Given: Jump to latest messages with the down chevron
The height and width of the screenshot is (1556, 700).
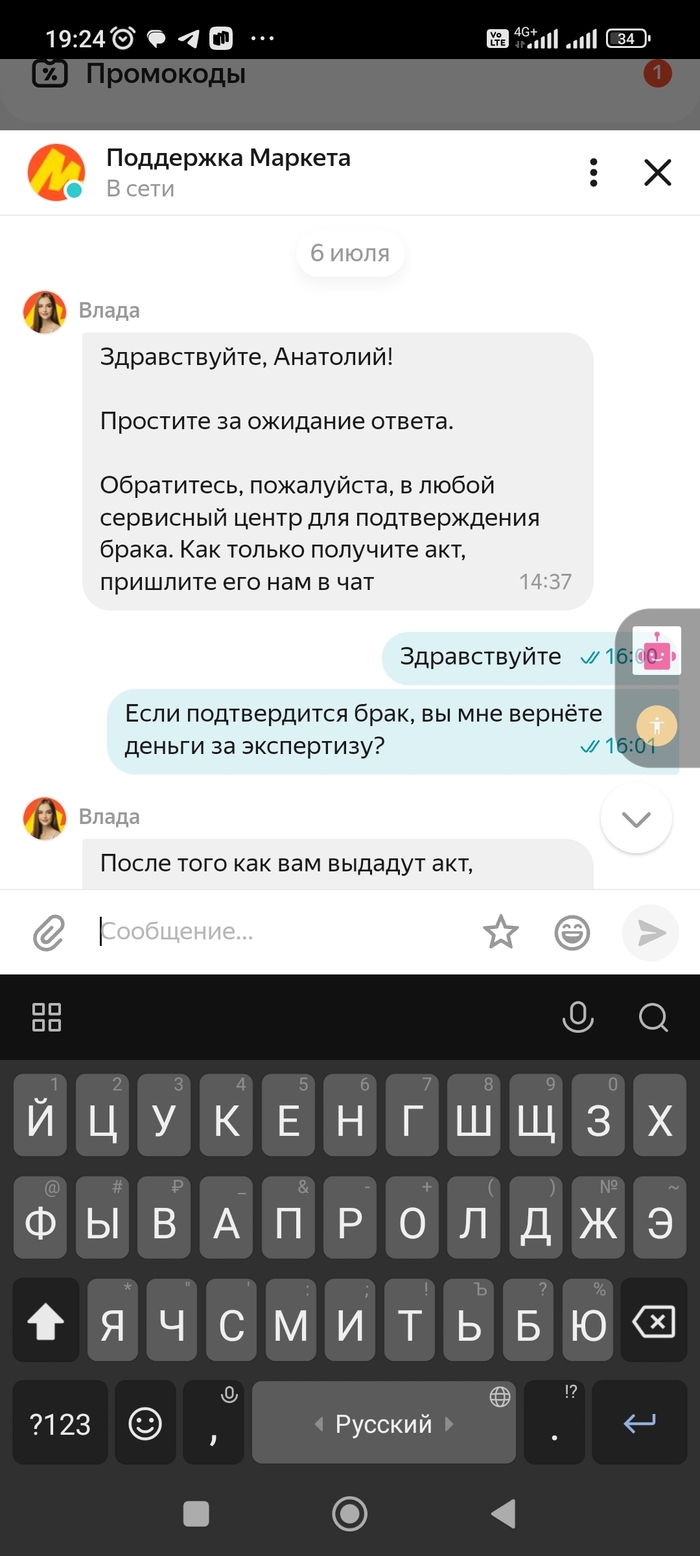Looking at the screenshot, I should [x=636, y=818].
